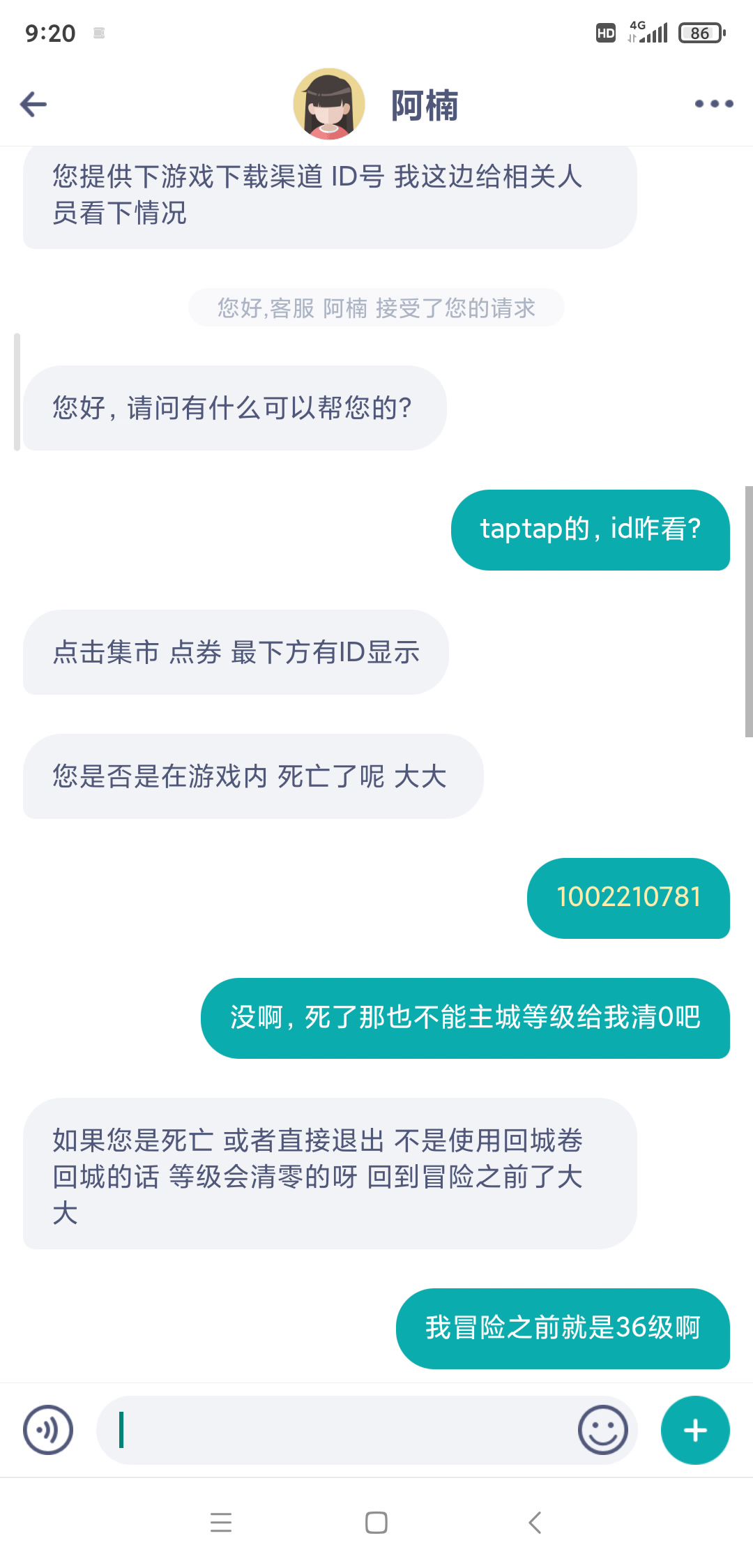The image size is (753, 1568).
Task: Open the emoji picker
Action: click(602, 1429)
